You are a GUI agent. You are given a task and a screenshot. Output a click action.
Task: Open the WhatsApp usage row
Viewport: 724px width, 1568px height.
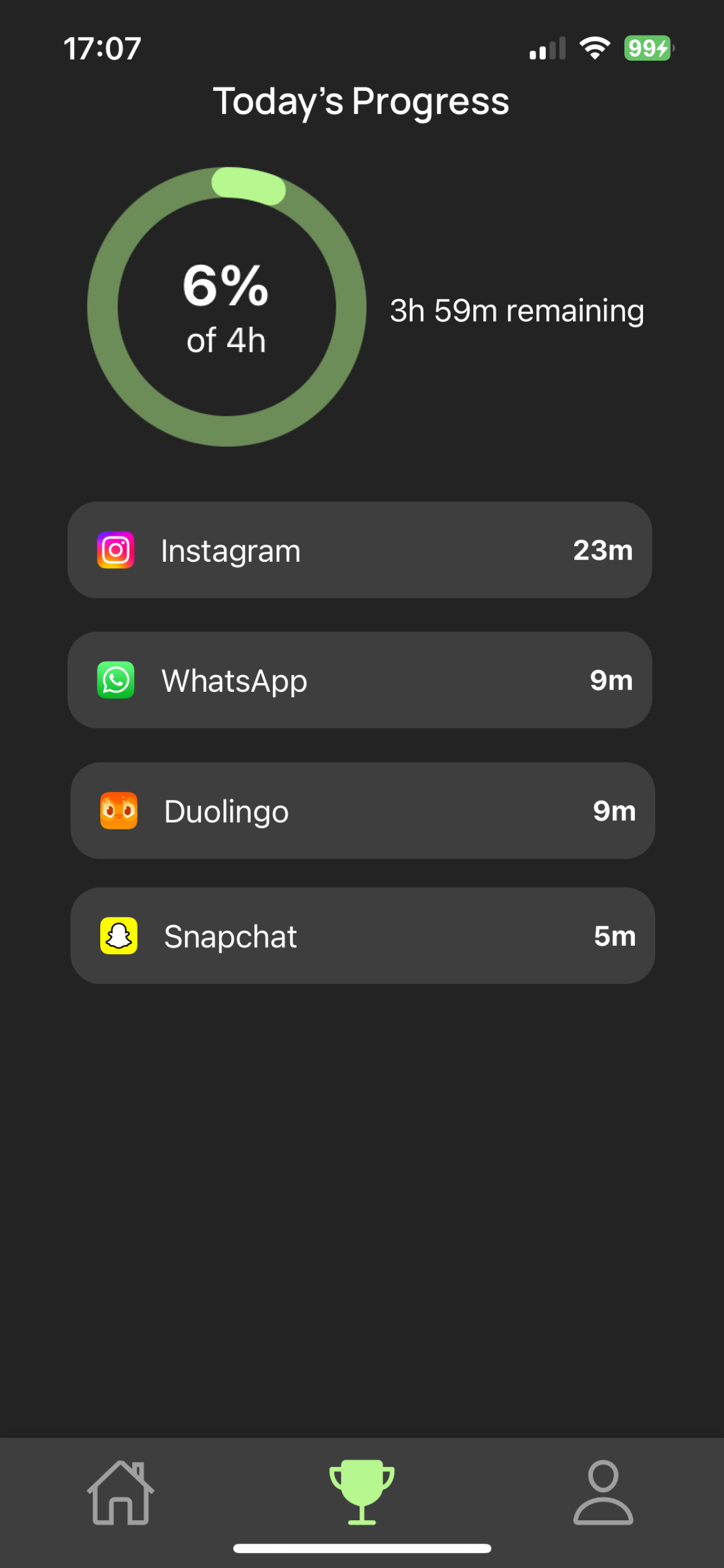[360, 680]
